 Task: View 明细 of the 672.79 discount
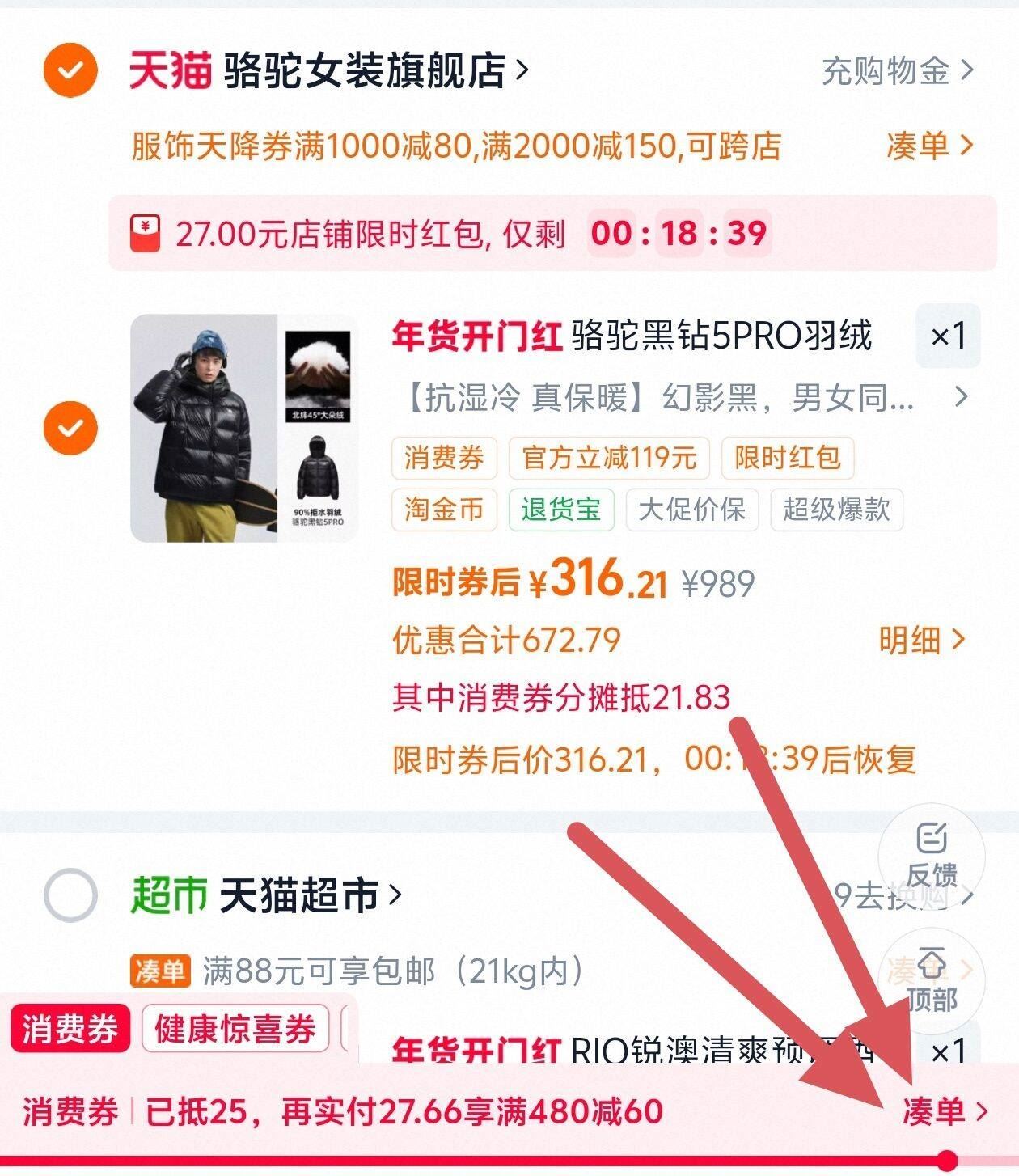pyautogui.click(x=923, y=641)
